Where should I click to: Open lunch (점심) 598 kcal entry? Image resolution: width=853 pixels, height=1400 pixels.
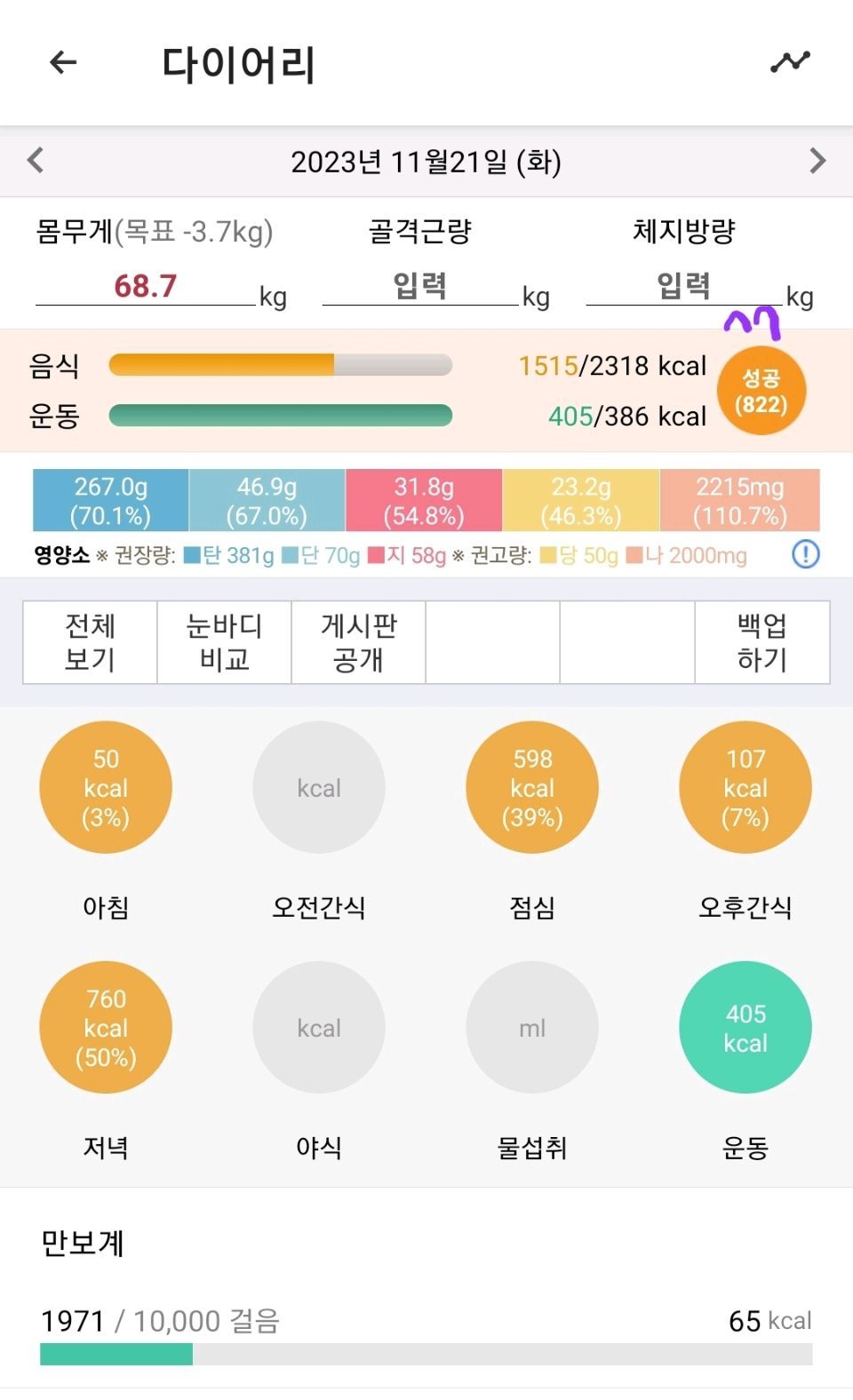[532, 788]
